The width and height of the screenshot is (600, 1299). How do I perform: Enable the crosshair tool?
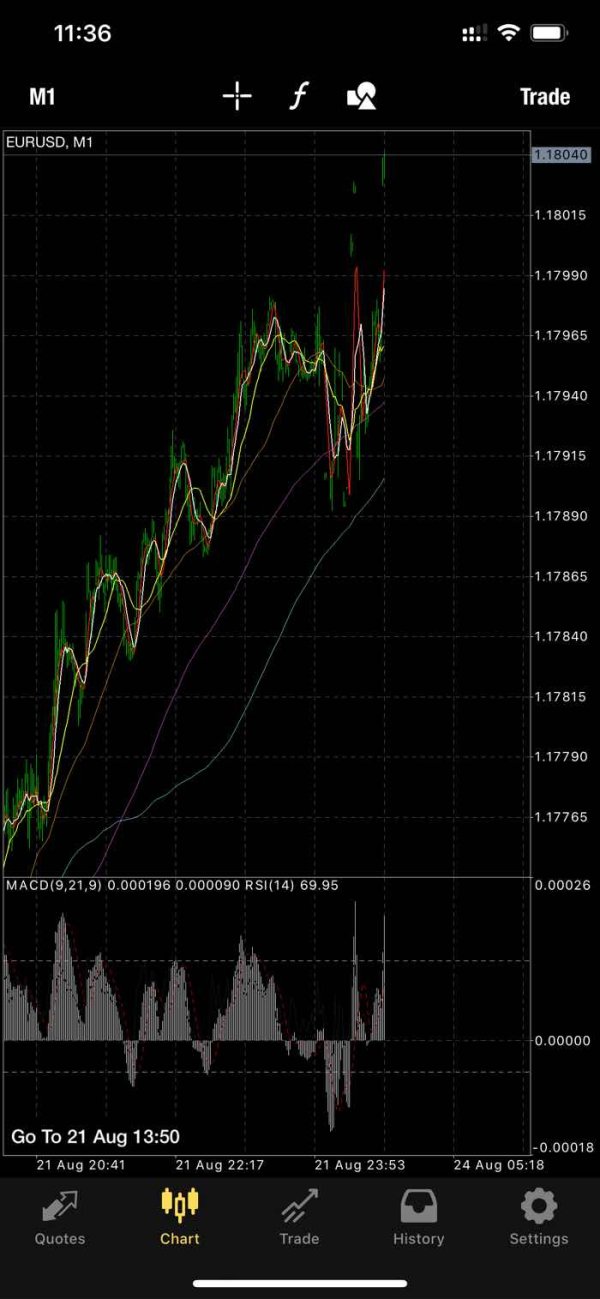(x=237, y=97)
